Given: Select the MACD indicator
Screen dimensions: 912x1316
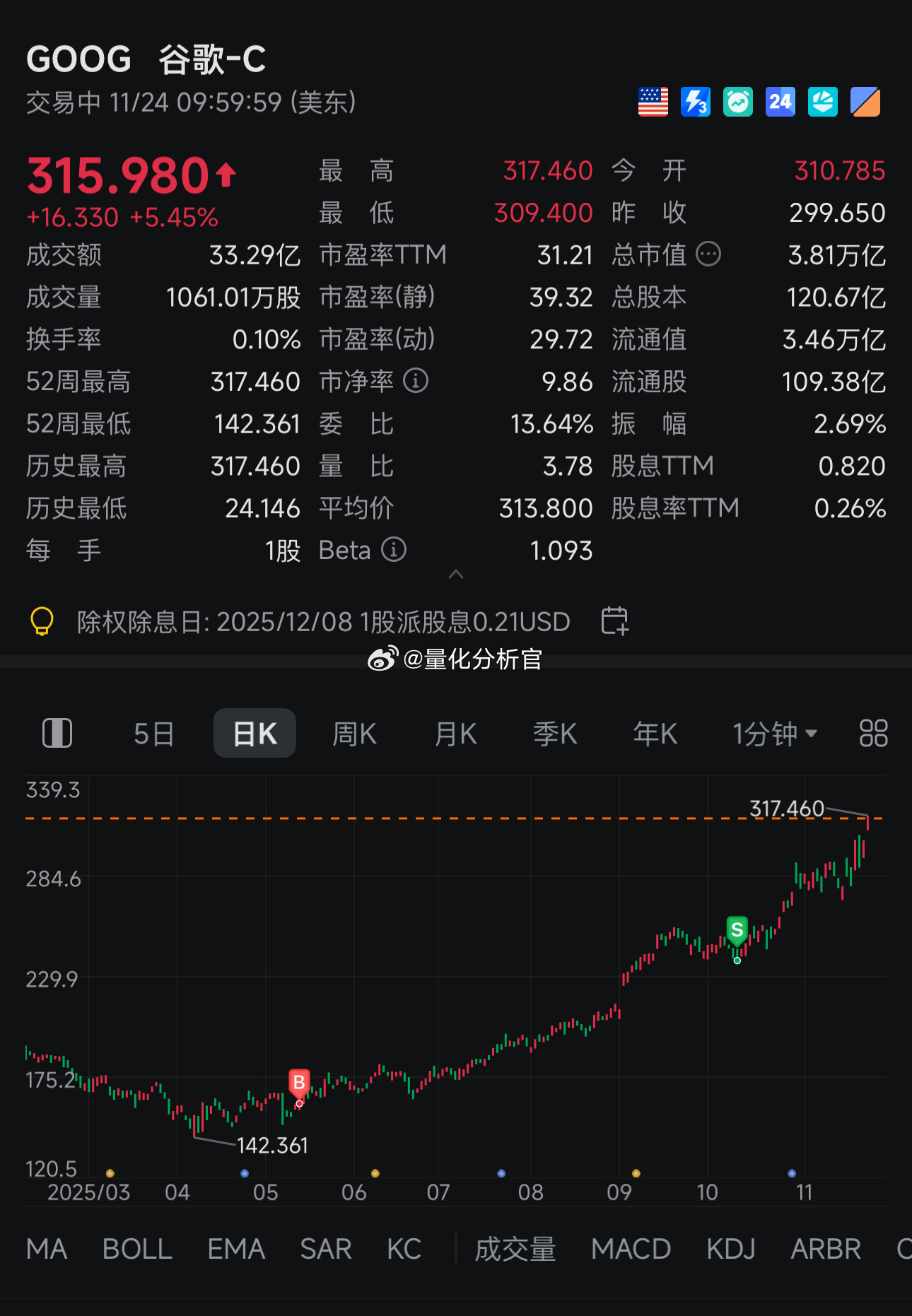Looking at the screenshot, I should (631, 1250).
